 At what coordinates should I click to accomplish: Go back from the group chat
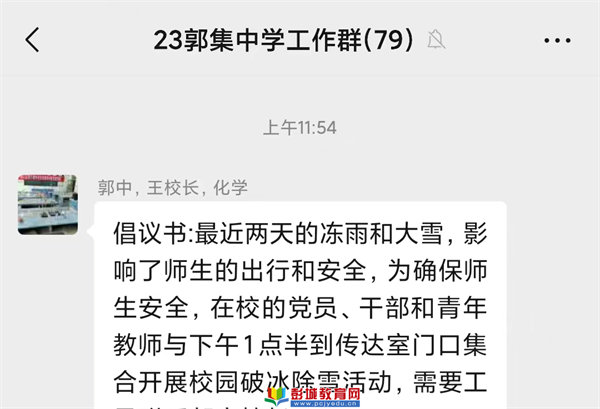coord(33,40)
